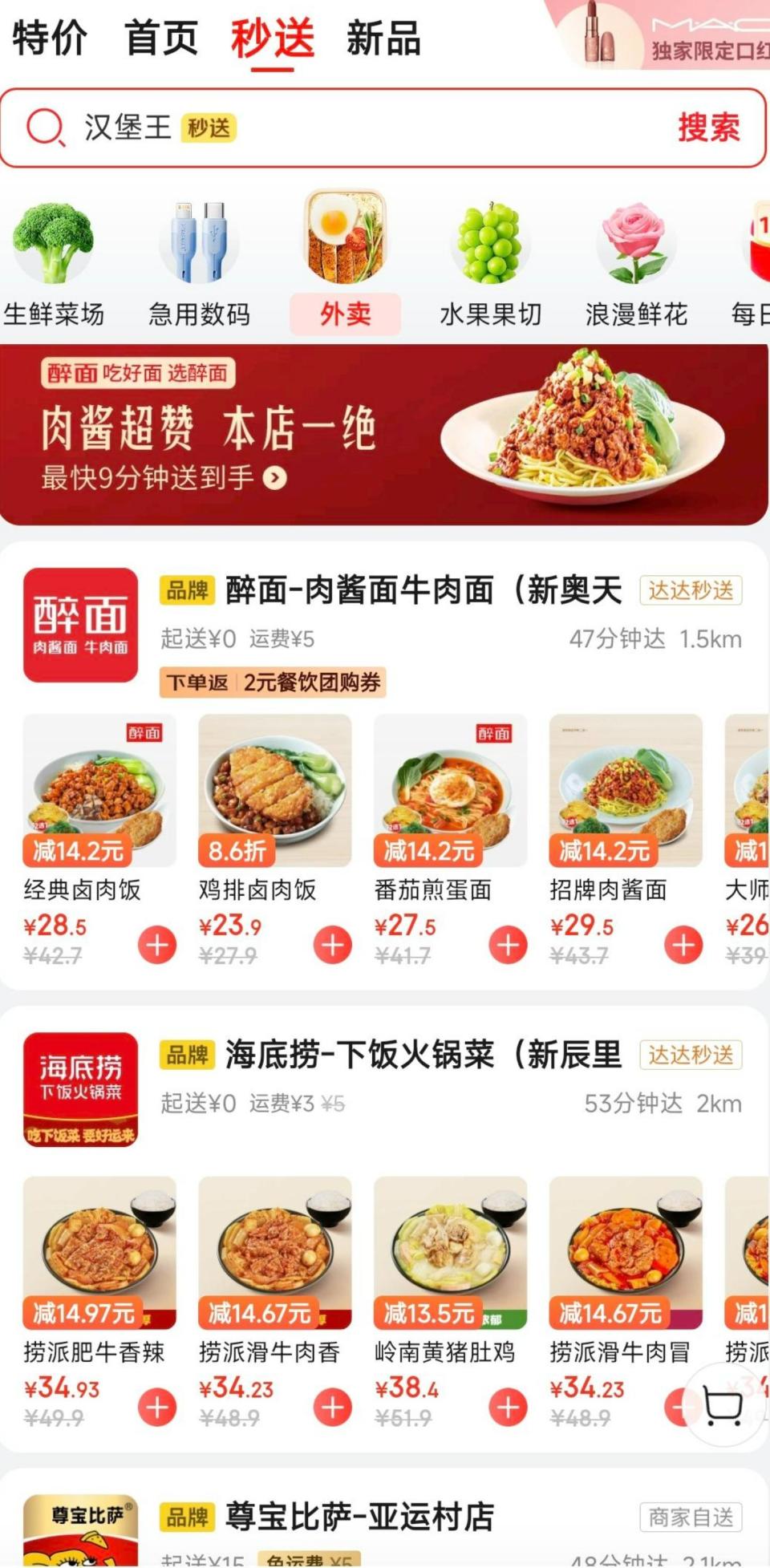The height and width of the screenshot is (1568, 770).
Task: Switch to the 特价 tab
Action: 50,38
